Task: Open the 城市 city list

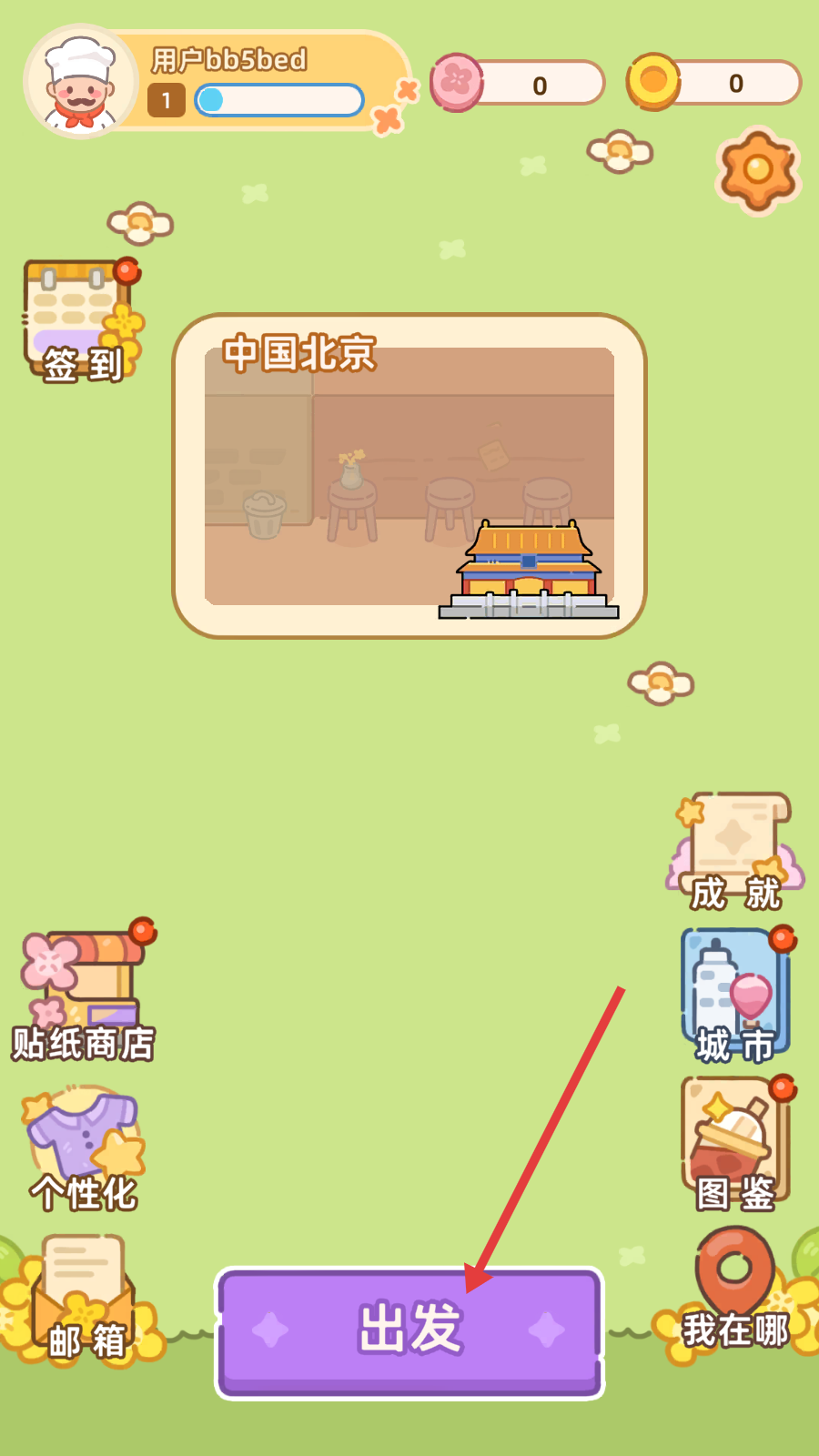Action: pos(737,996)
